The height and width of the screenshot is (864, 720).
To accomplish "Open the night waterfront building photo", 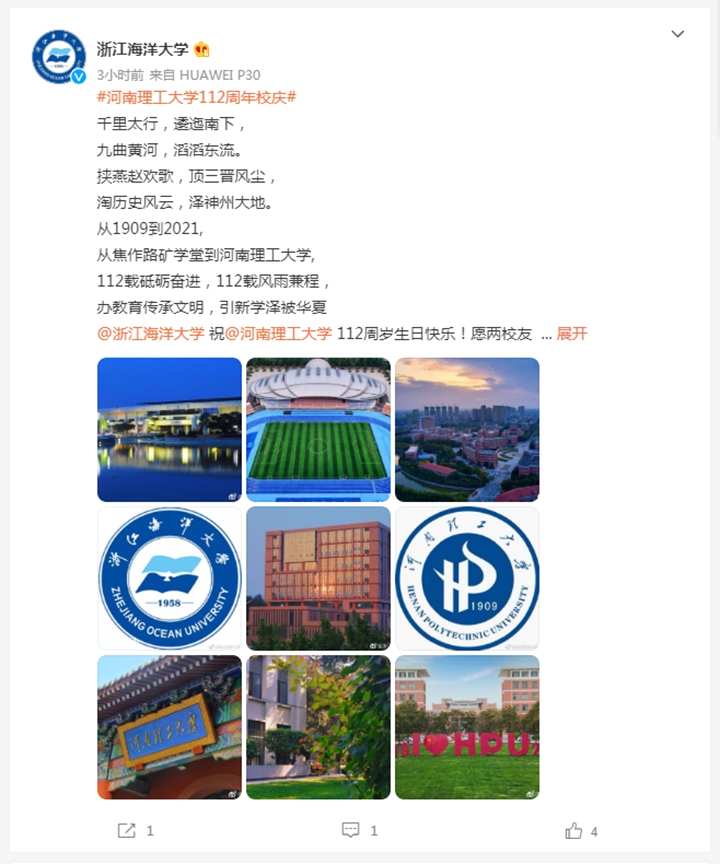I will [169, 429].
